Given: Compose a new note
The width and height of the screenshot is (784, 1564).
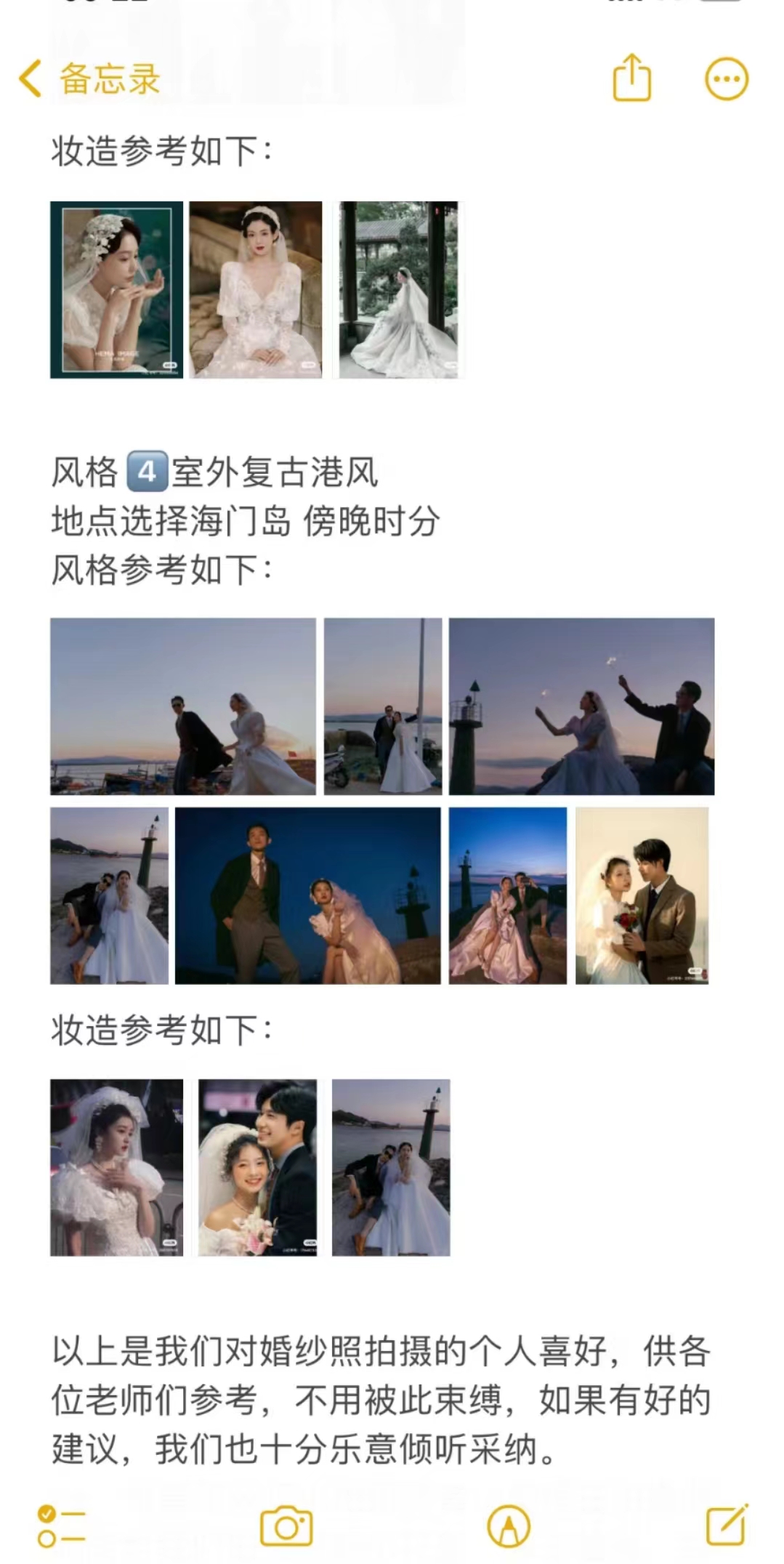Looking at the screenshot, I should coord(727,1524).
